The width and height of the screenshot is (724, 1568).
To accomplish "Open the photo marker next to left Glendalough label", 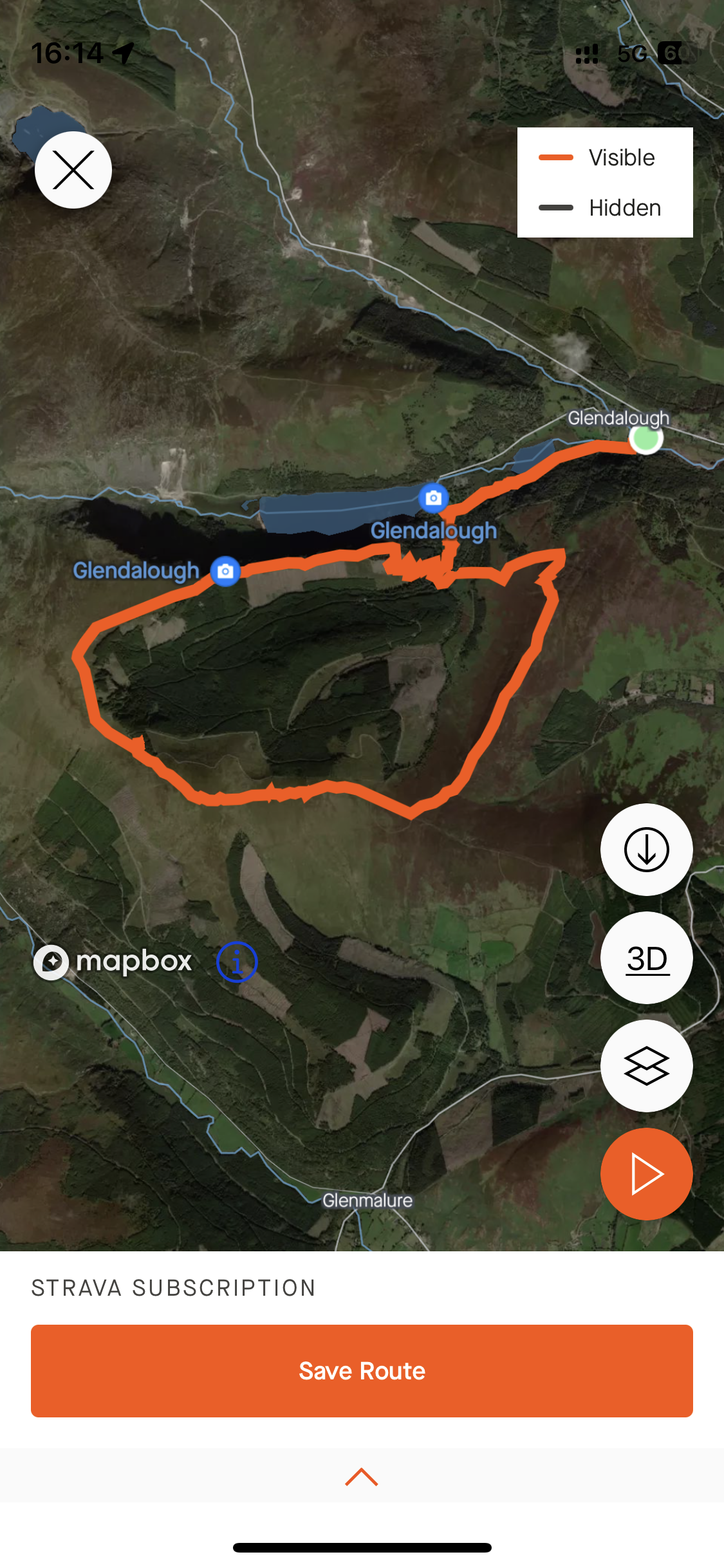I will pyautogui.click(x=225, y=571).
